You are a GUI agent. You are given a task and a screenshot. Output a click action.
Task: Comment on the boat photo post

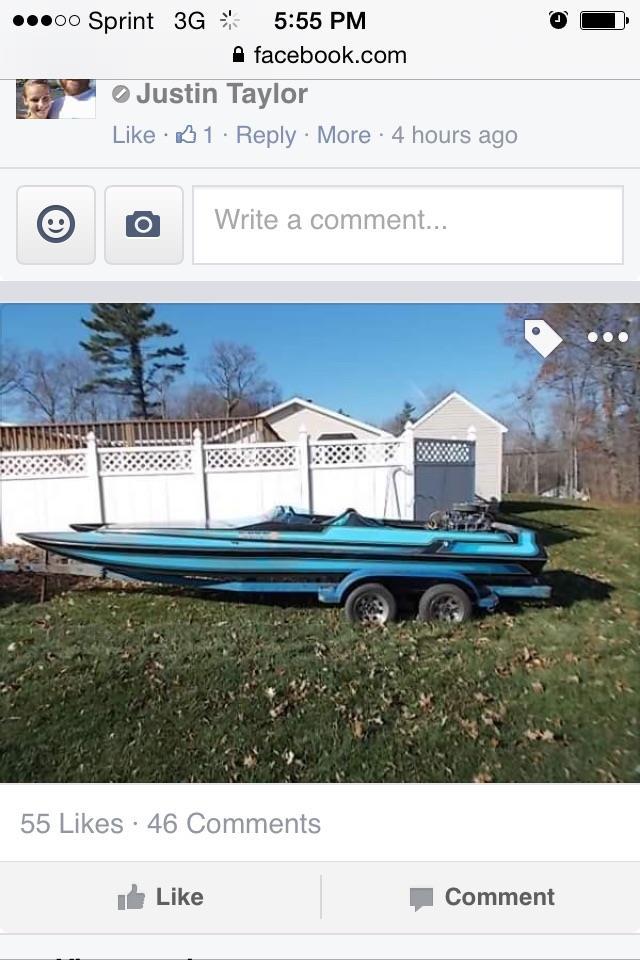click(482, 897)
